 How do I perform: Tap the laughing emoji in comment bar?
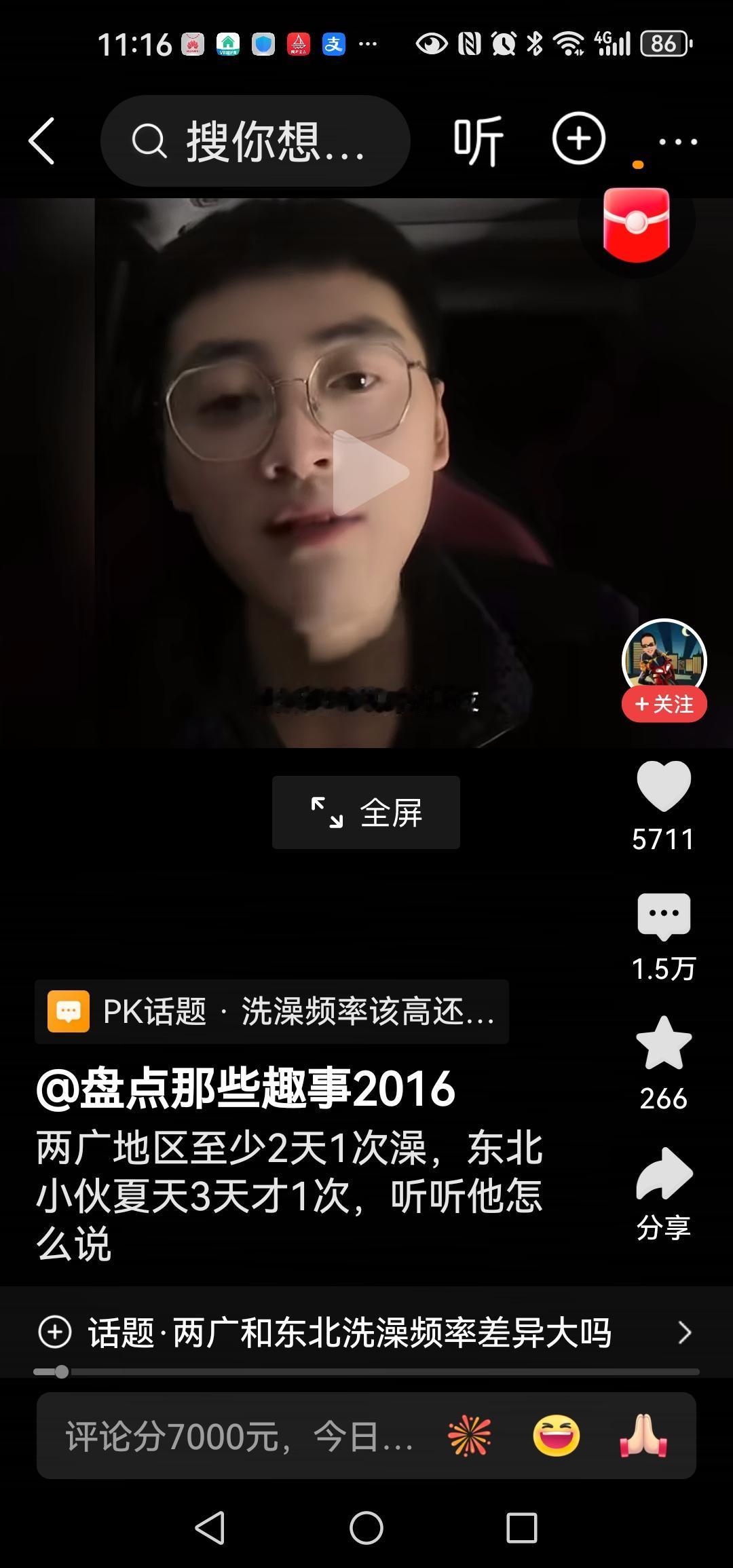tap(557, 1436)
